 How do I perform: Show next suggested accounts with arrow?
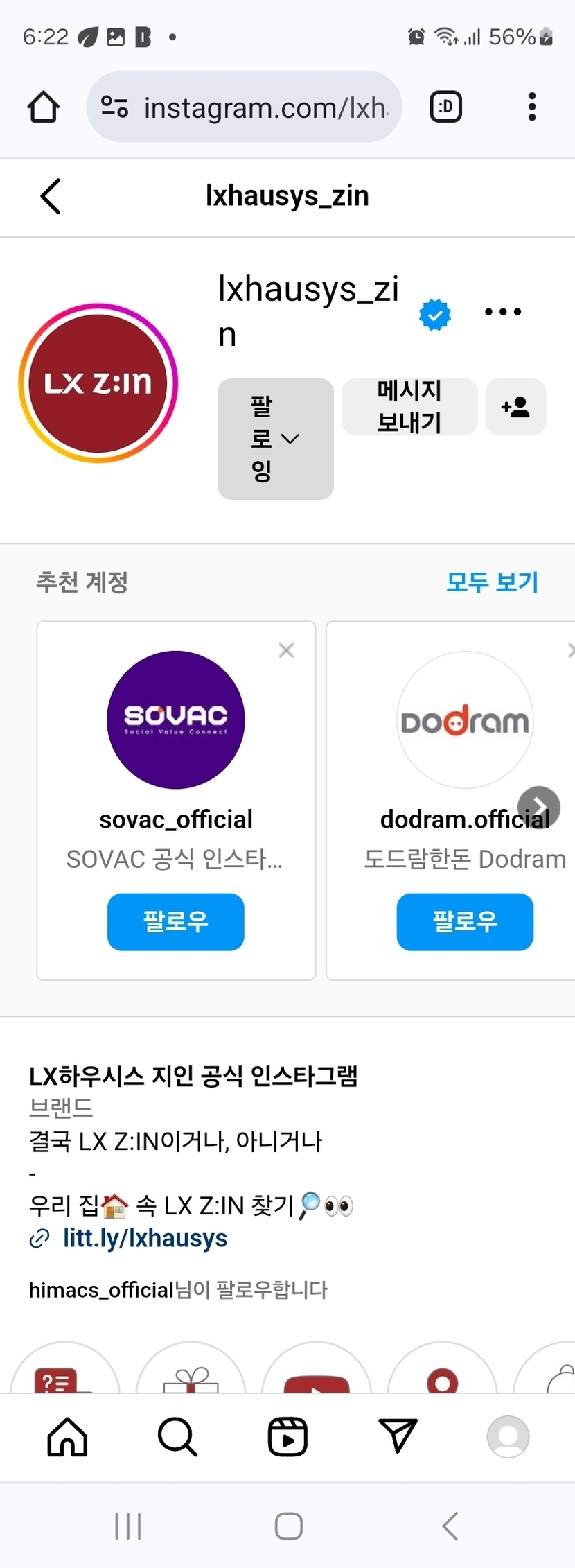[539, 807]
